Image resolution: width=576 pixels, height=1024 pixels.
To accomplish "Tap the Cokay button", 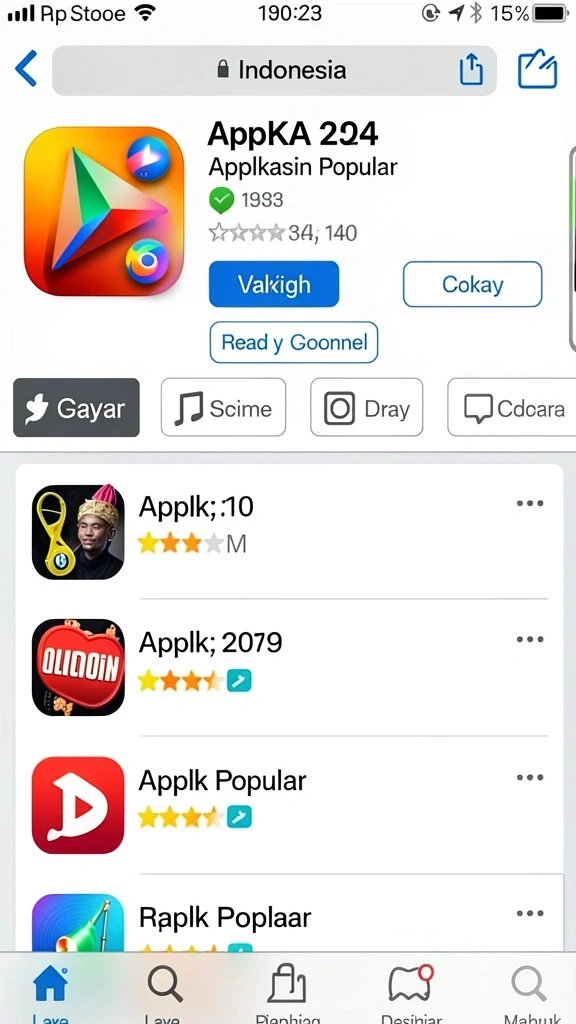I will coord(472,284).
